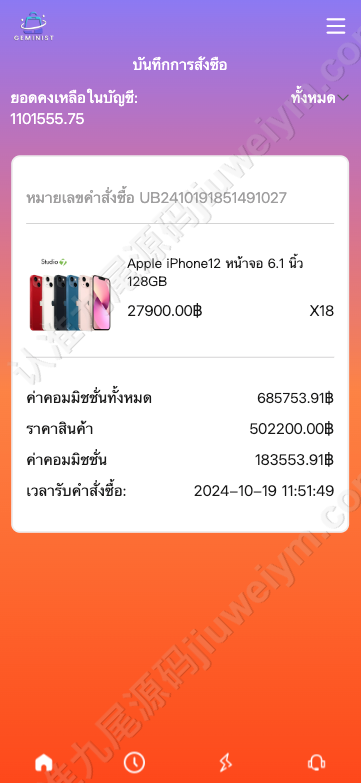Switch to the lightning bolt tab
The width and height of the screenshot is (361, 783).
tap(226, 763)
